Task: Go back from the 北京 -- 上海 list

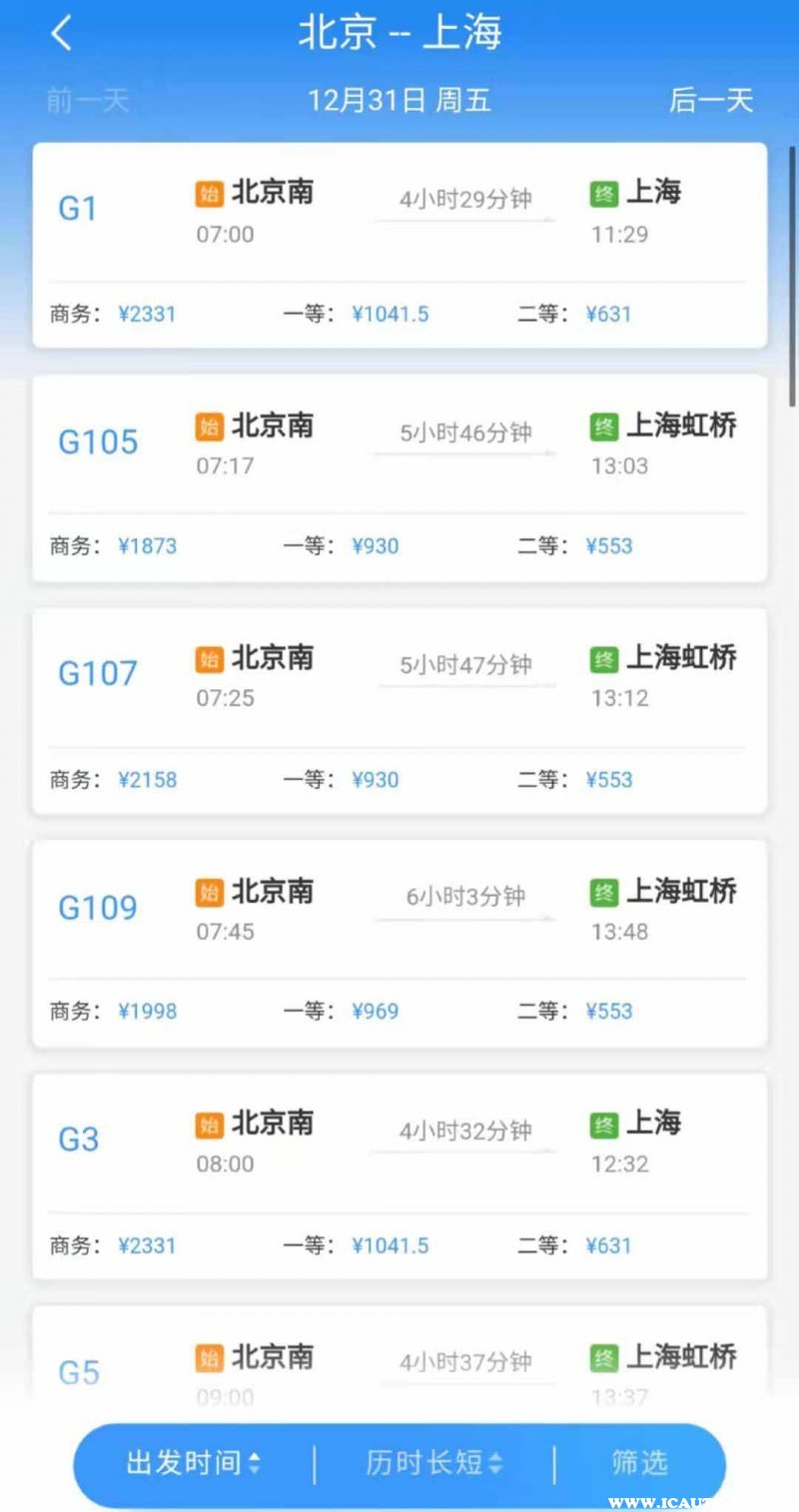Action: 62,34
